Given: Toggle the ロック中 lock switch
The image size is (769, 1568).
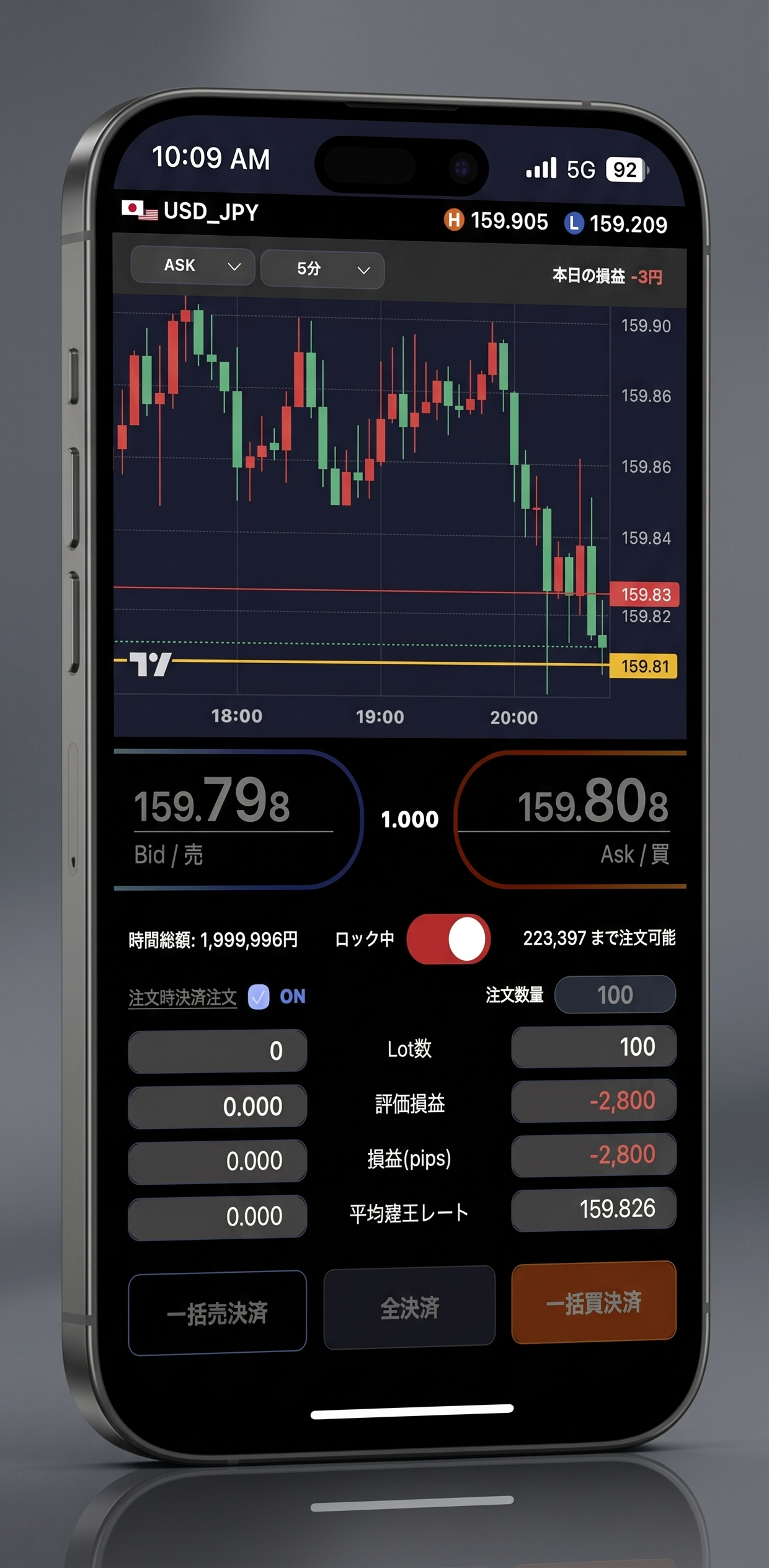Looking at the screenshot, I should [448, 938].
